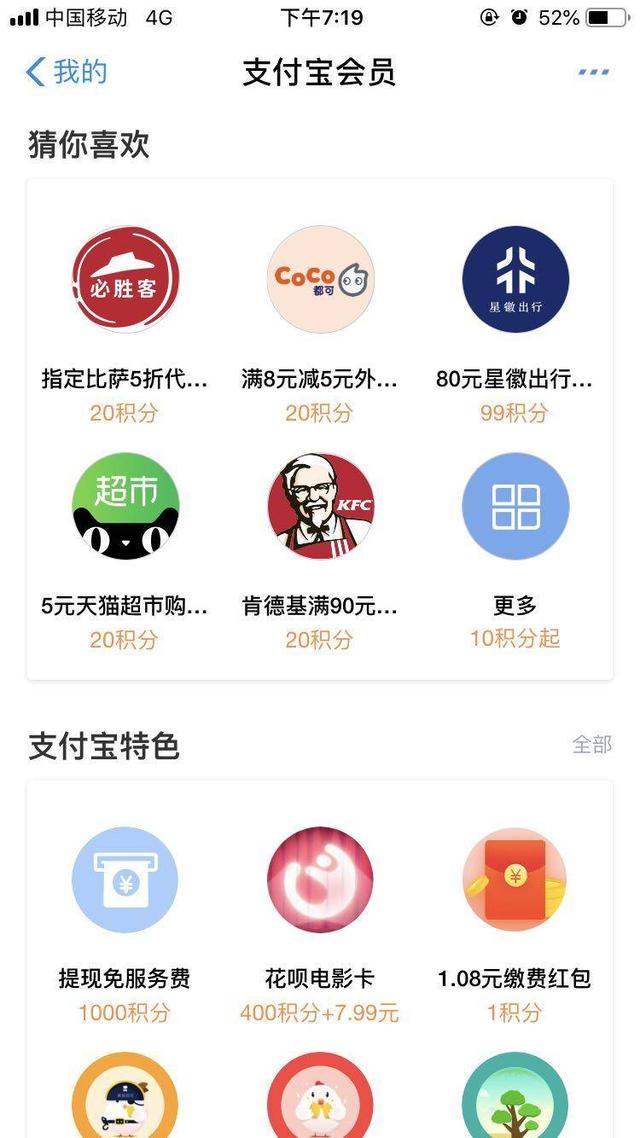Go back to 我的 page
The height and width of the screenshot is (1138, 640).
pos(66,72)
